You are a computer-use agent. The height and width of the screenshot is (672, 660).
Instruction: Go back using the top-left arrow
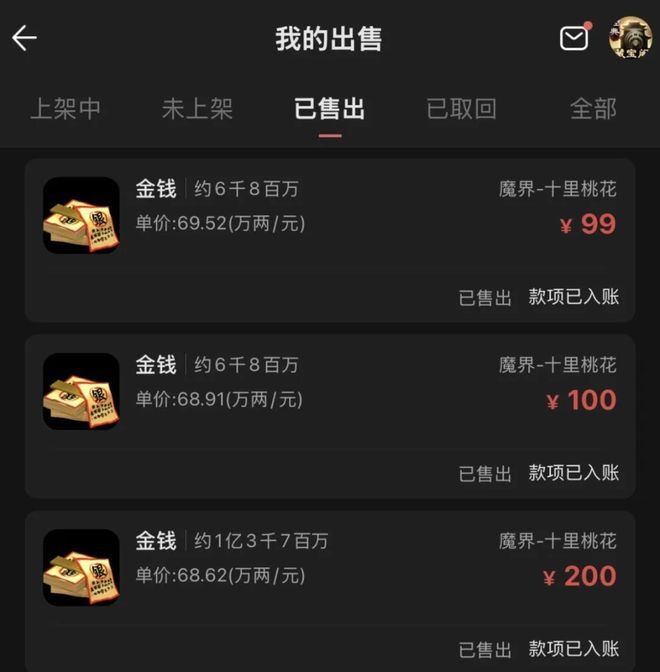tap(24, 39)
